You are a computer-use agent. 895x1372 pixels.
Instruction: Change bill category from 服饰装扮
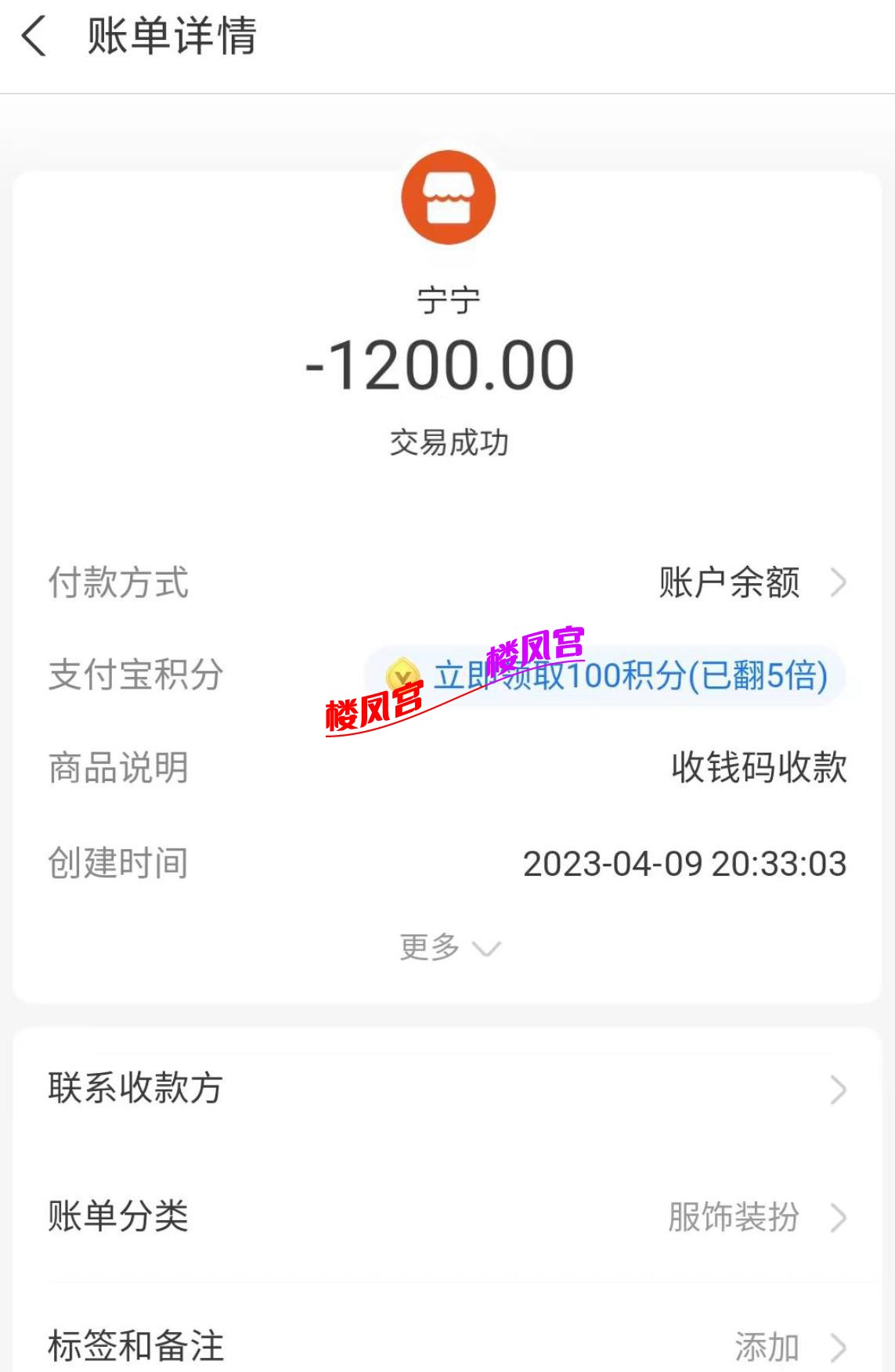tap(734, 1219)
